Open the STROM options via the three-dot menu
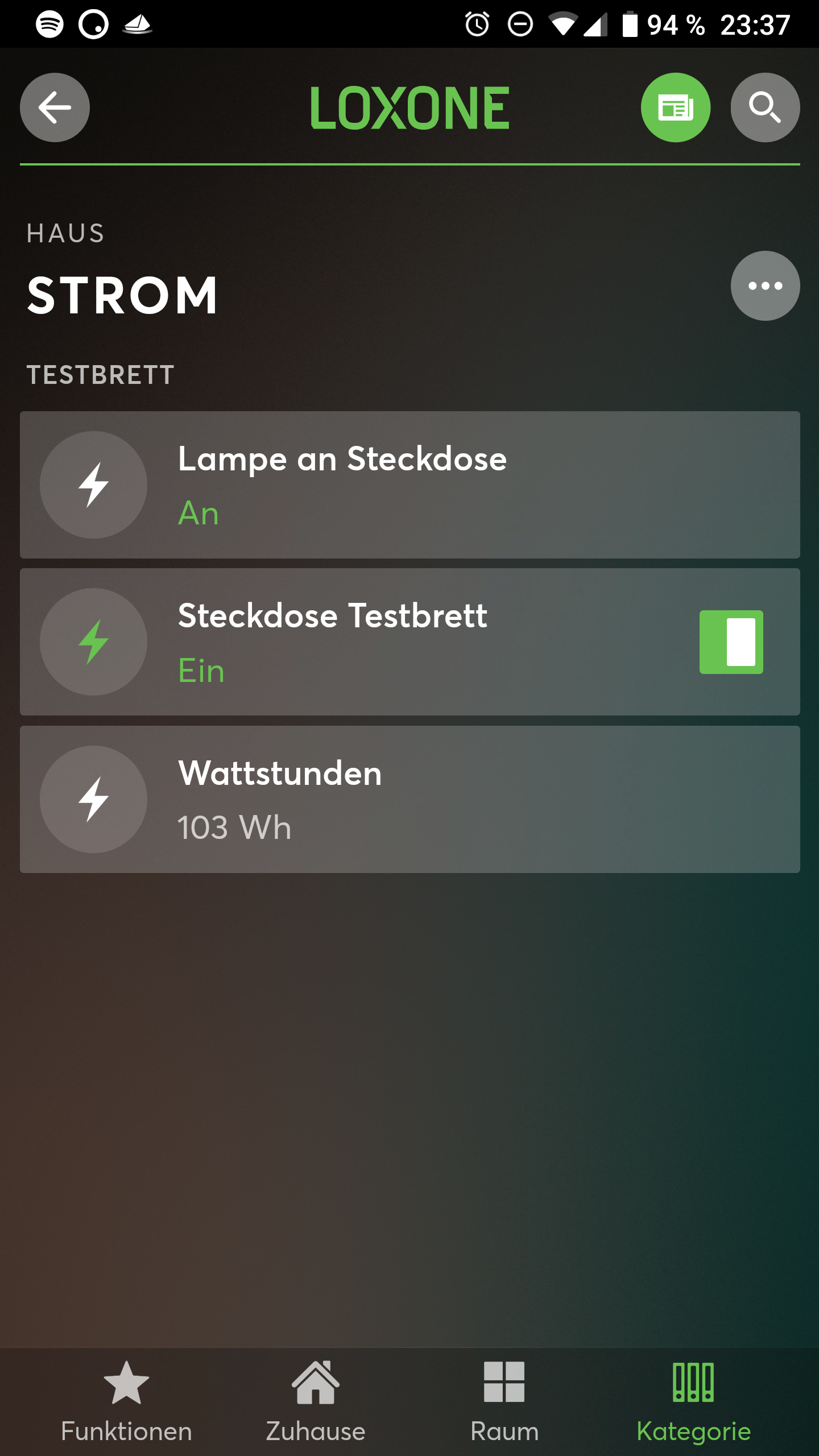This screenshot has height=1456, width=819. (764, 285)
